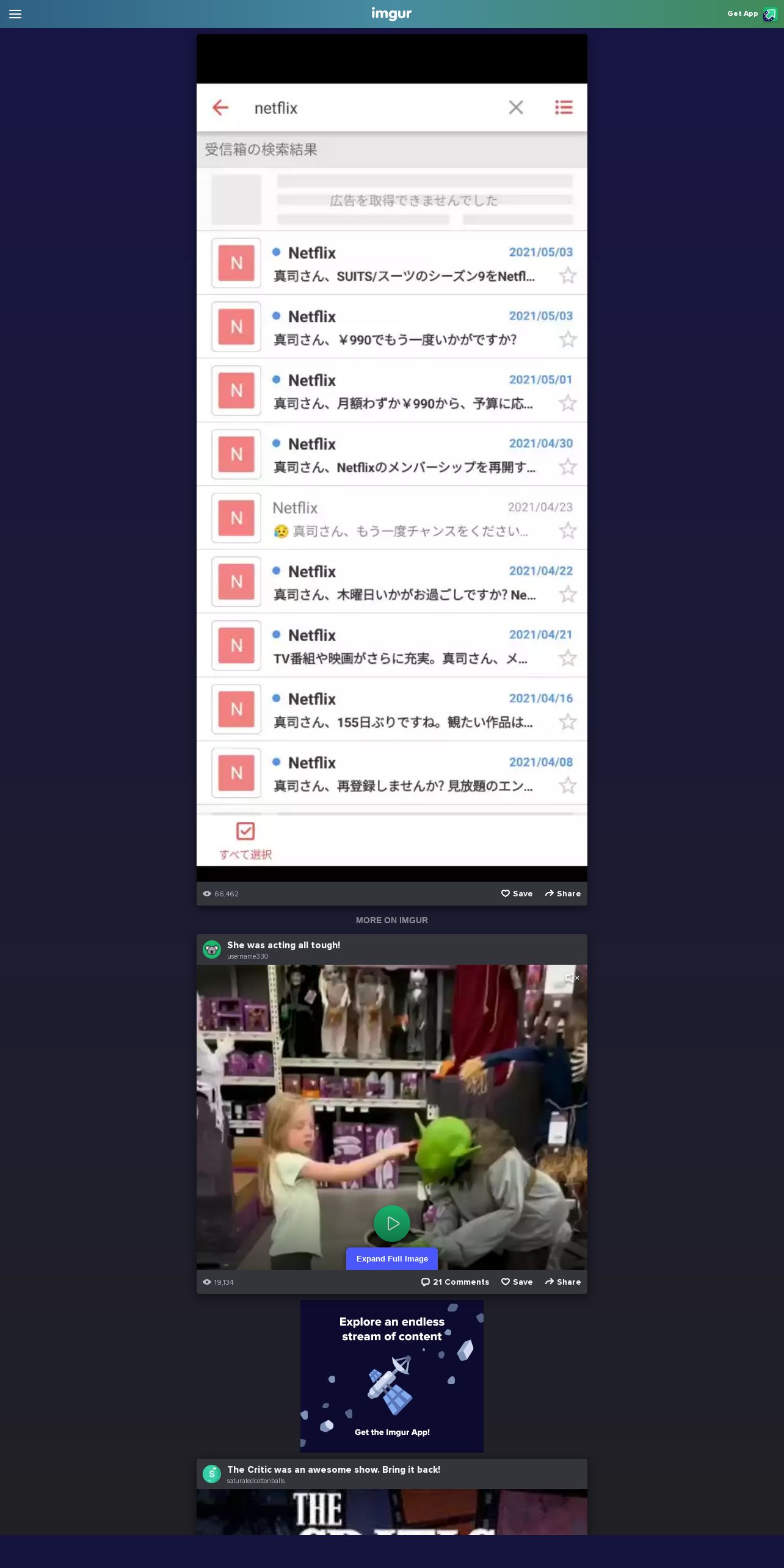
Task: Save the "She was acting all tough!" post
Action: [x=517, y=1282]
